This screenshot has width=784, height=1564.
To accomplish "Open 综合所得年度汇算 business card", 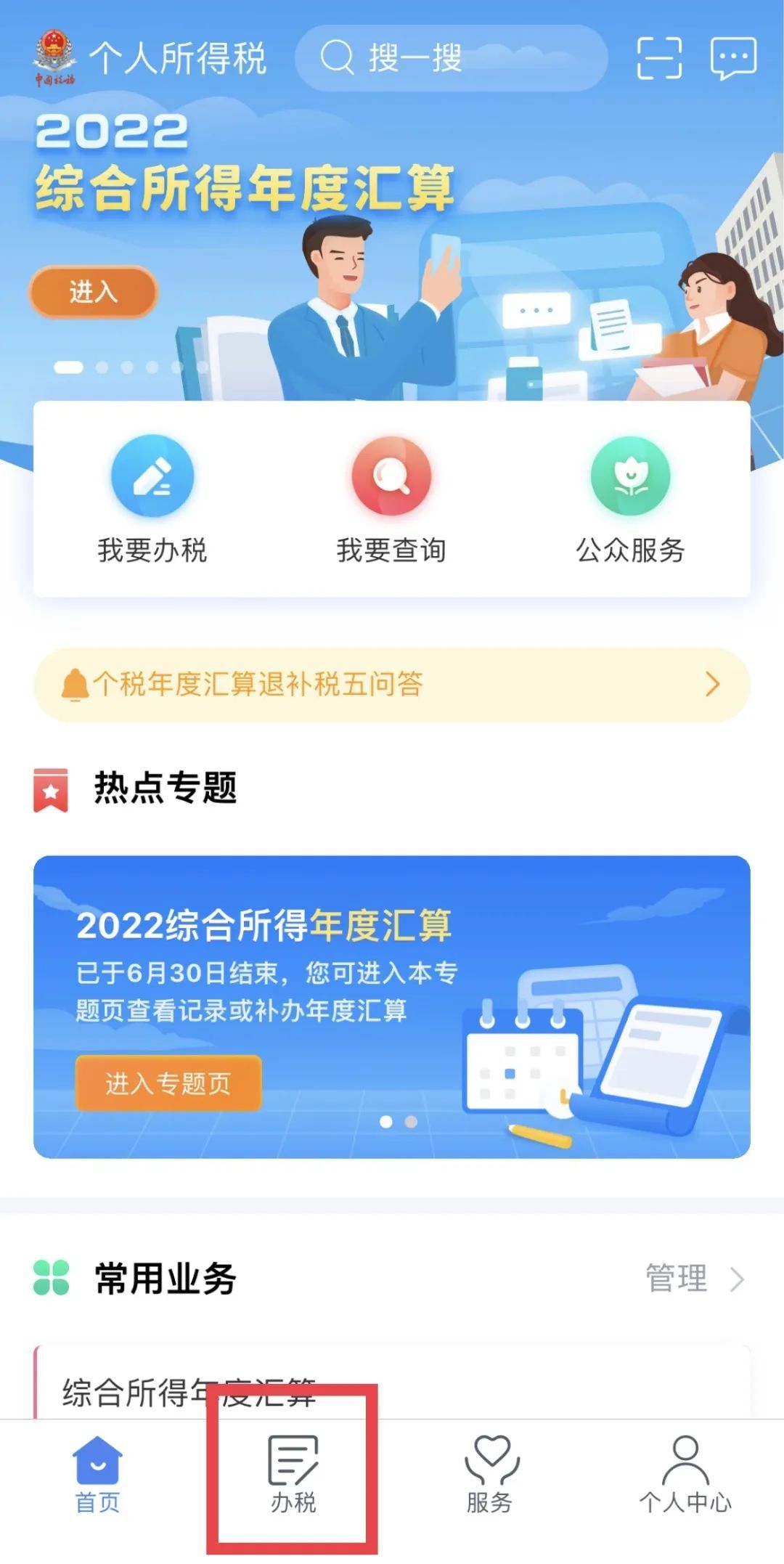I will click(392, 1382).
